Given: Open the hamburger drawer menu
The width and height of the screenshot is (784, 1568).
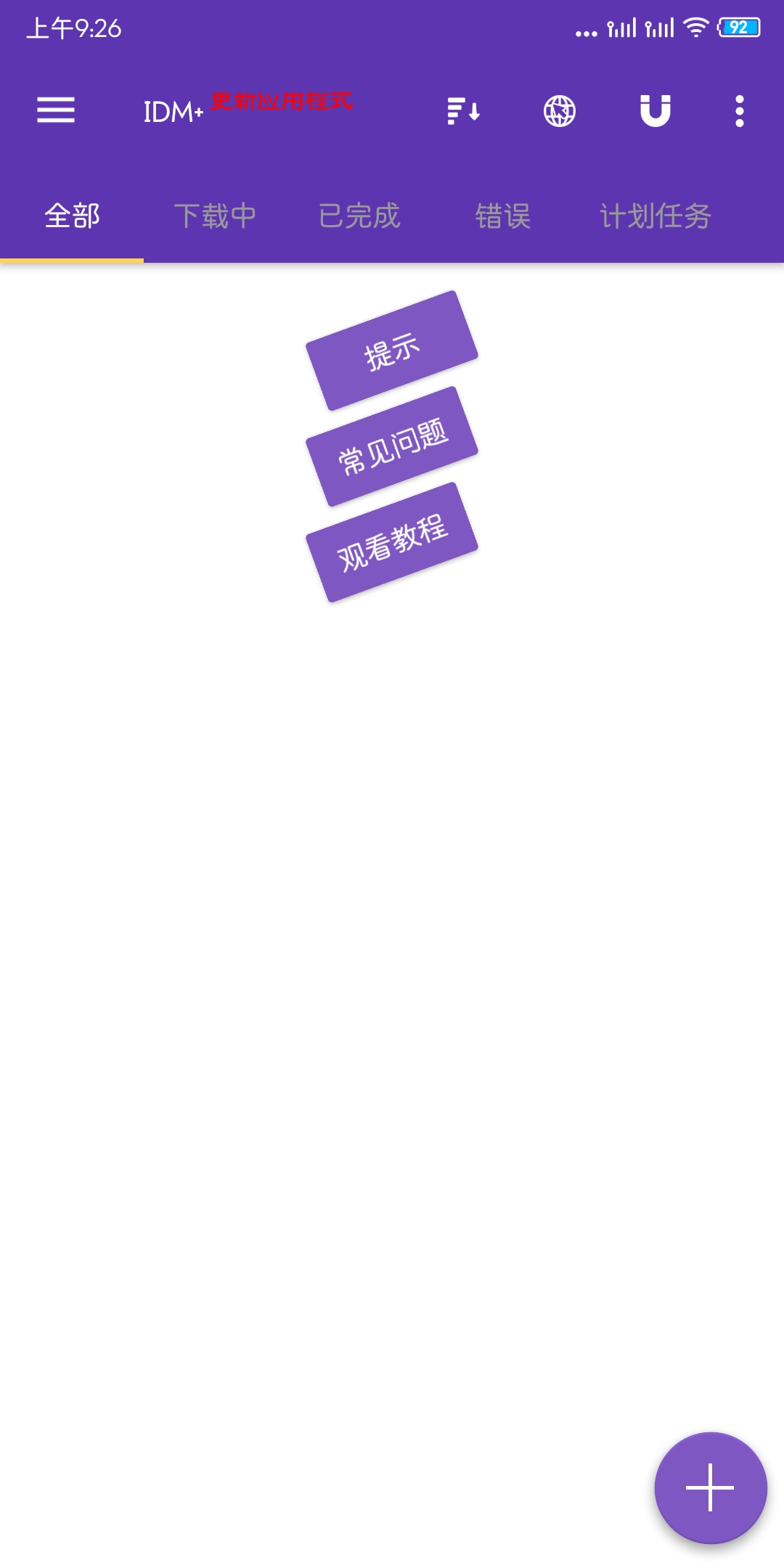Looking at the screenshot, I should (x=56, y=110).
